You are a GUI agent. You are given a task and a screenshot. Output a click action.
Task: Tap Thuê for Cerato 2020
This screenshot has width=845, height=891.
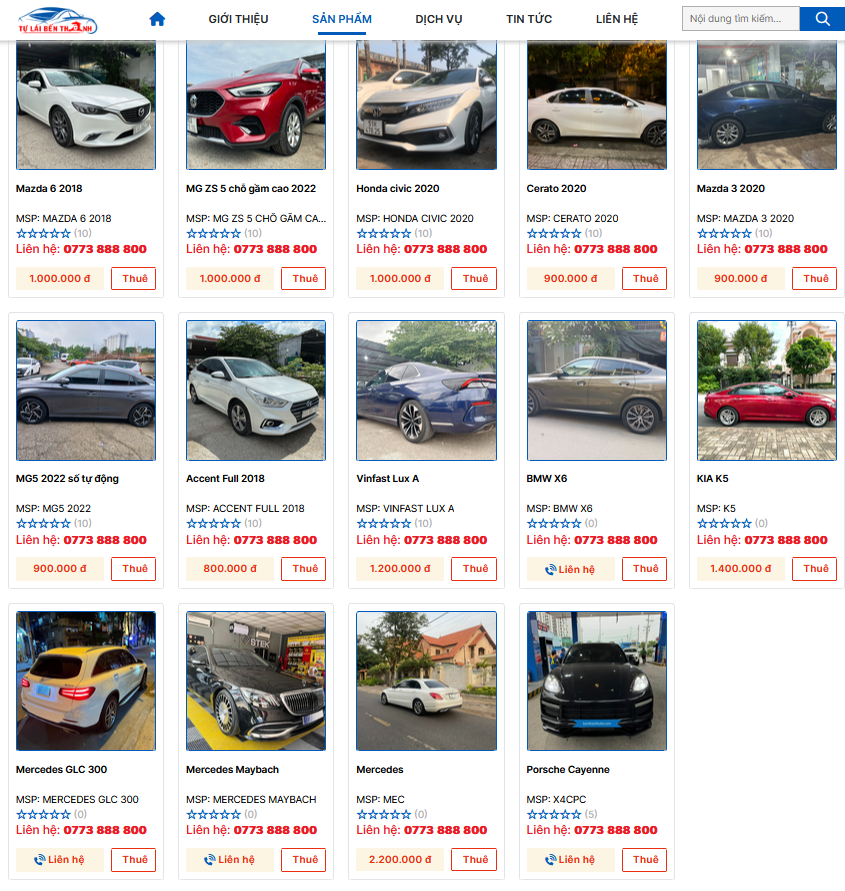[x=644, y=279]
